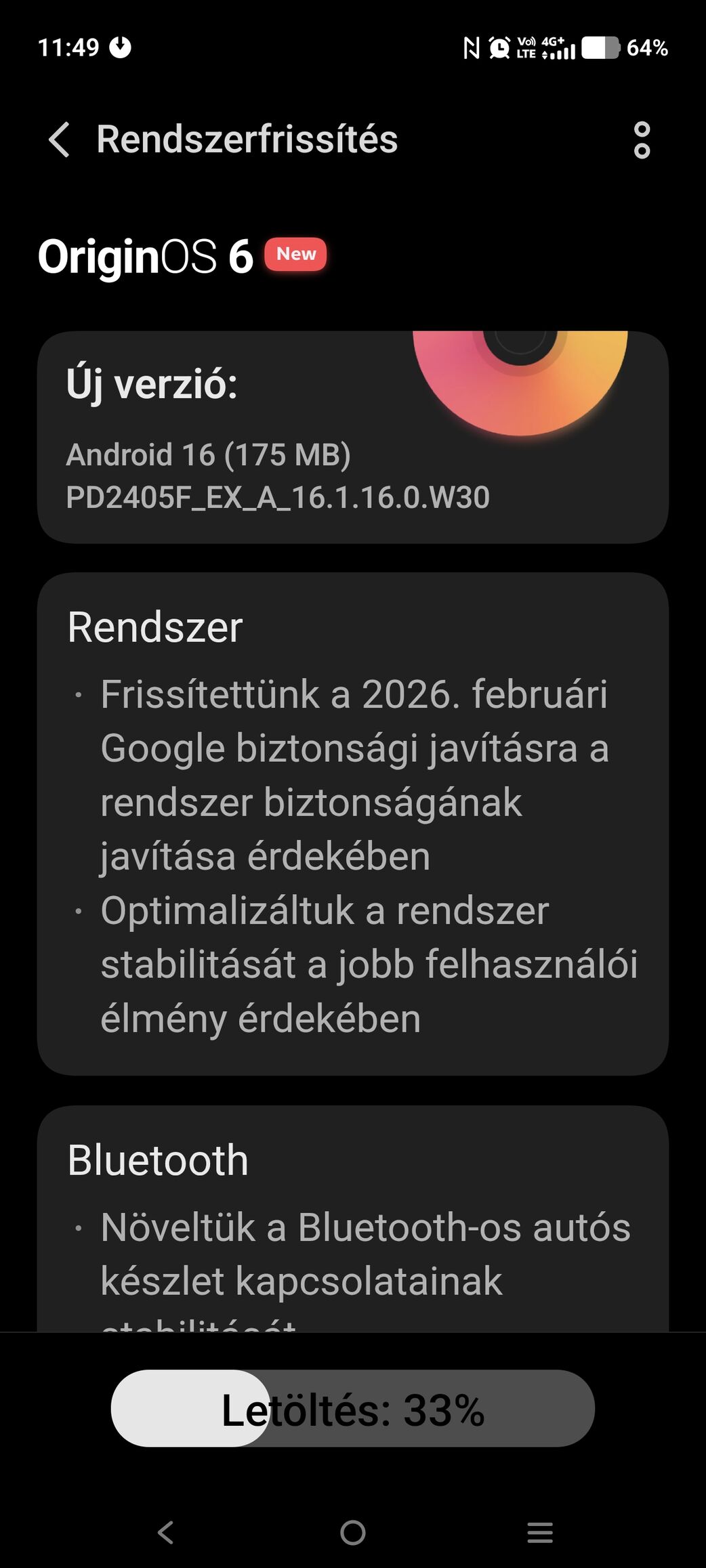
Task: Tap the system home button
Action: 352,1532
